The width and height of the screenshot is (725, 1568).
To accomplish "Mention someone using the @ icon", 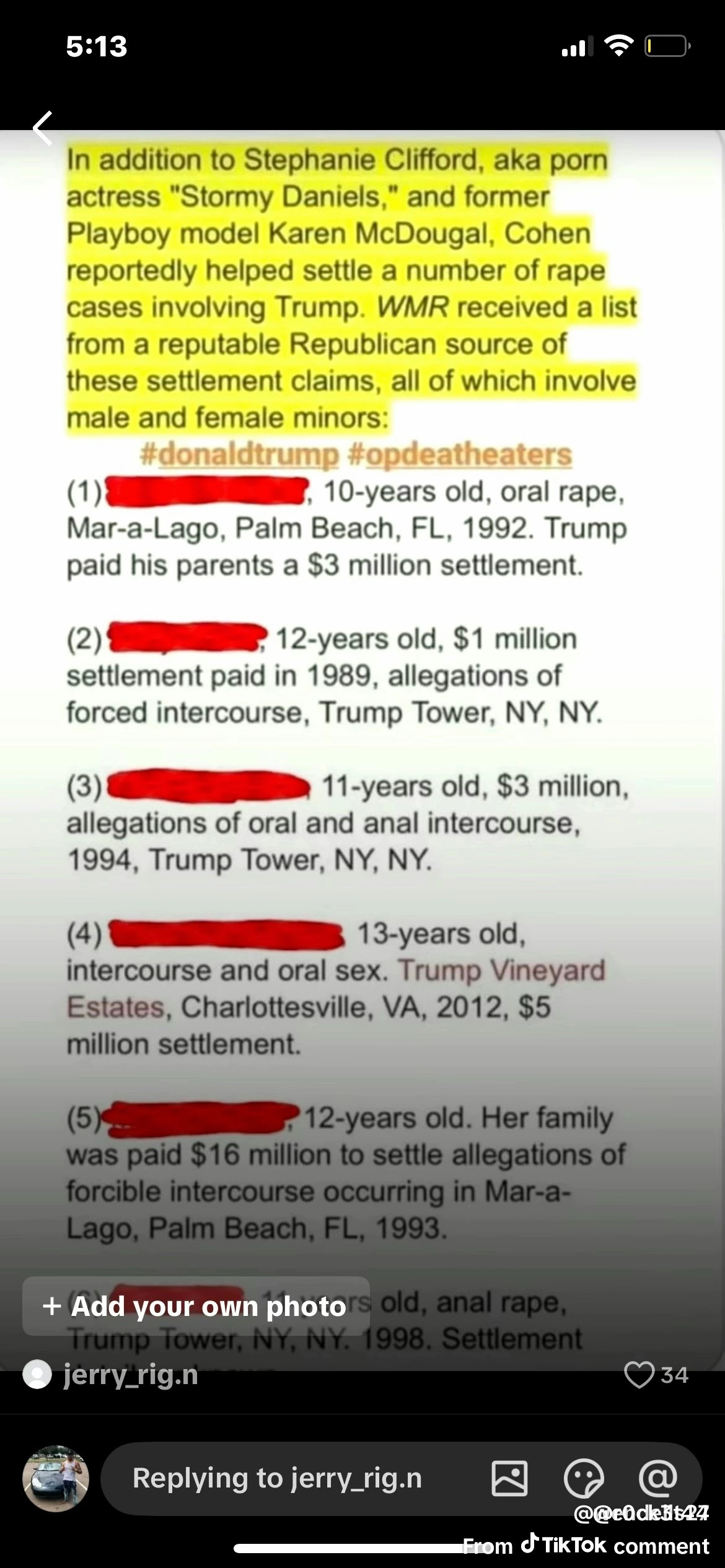I will [657, 1477].
